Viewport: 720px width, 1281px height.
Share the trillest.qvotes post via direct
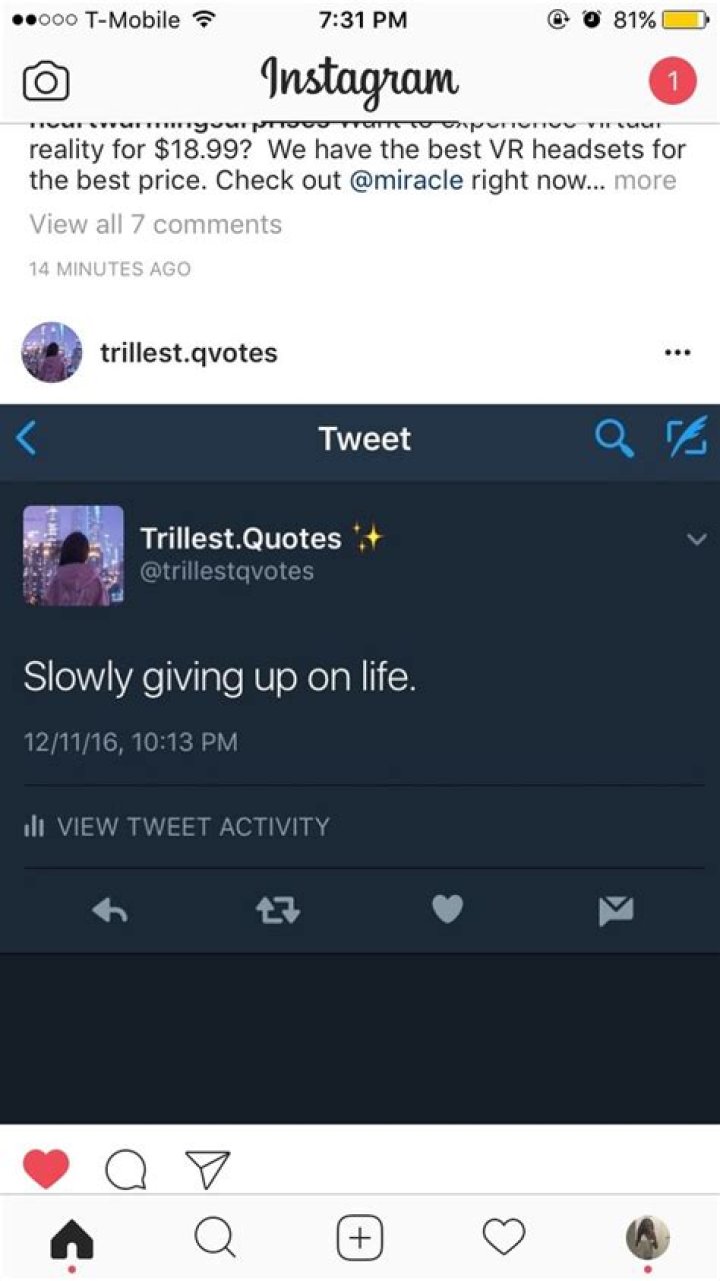[x=208, y=1167]
